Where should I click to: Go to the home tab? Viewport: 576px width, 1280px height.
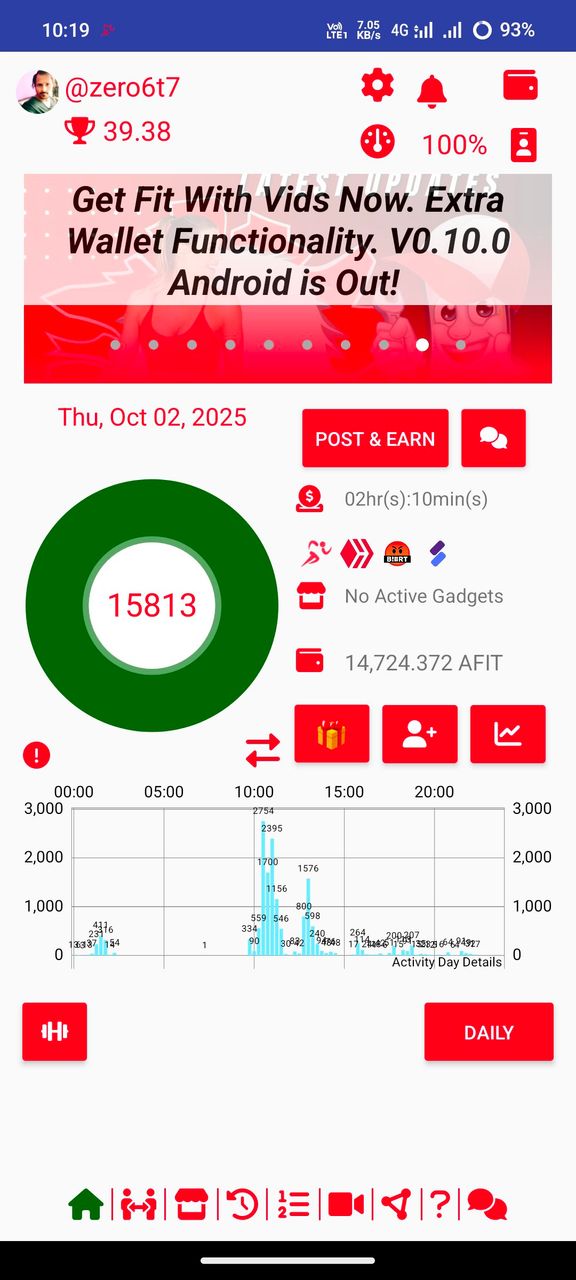pos(86,1204)
